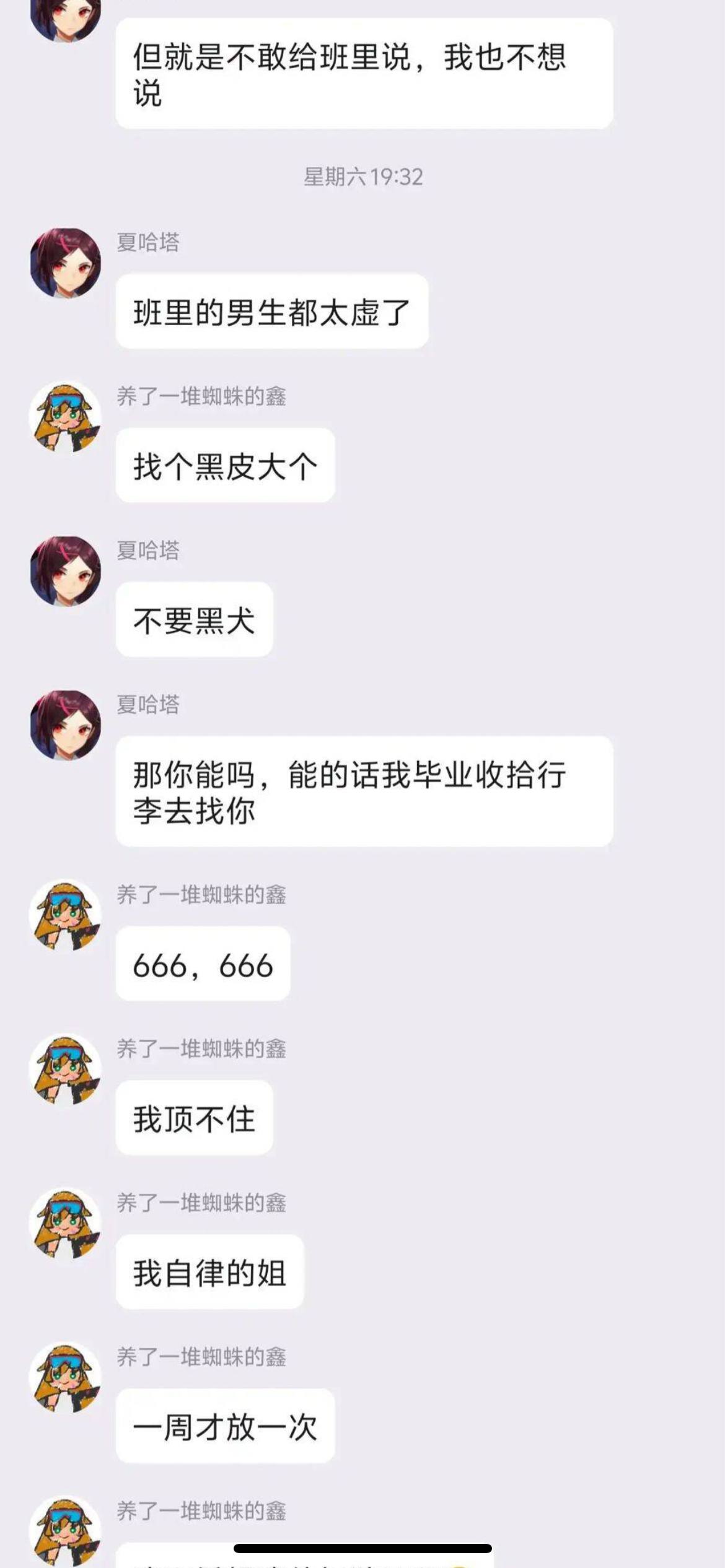
Task: Open 夏哈塔's avatar beside "班里的男生都太虚了"
Action: pos(65,263)
